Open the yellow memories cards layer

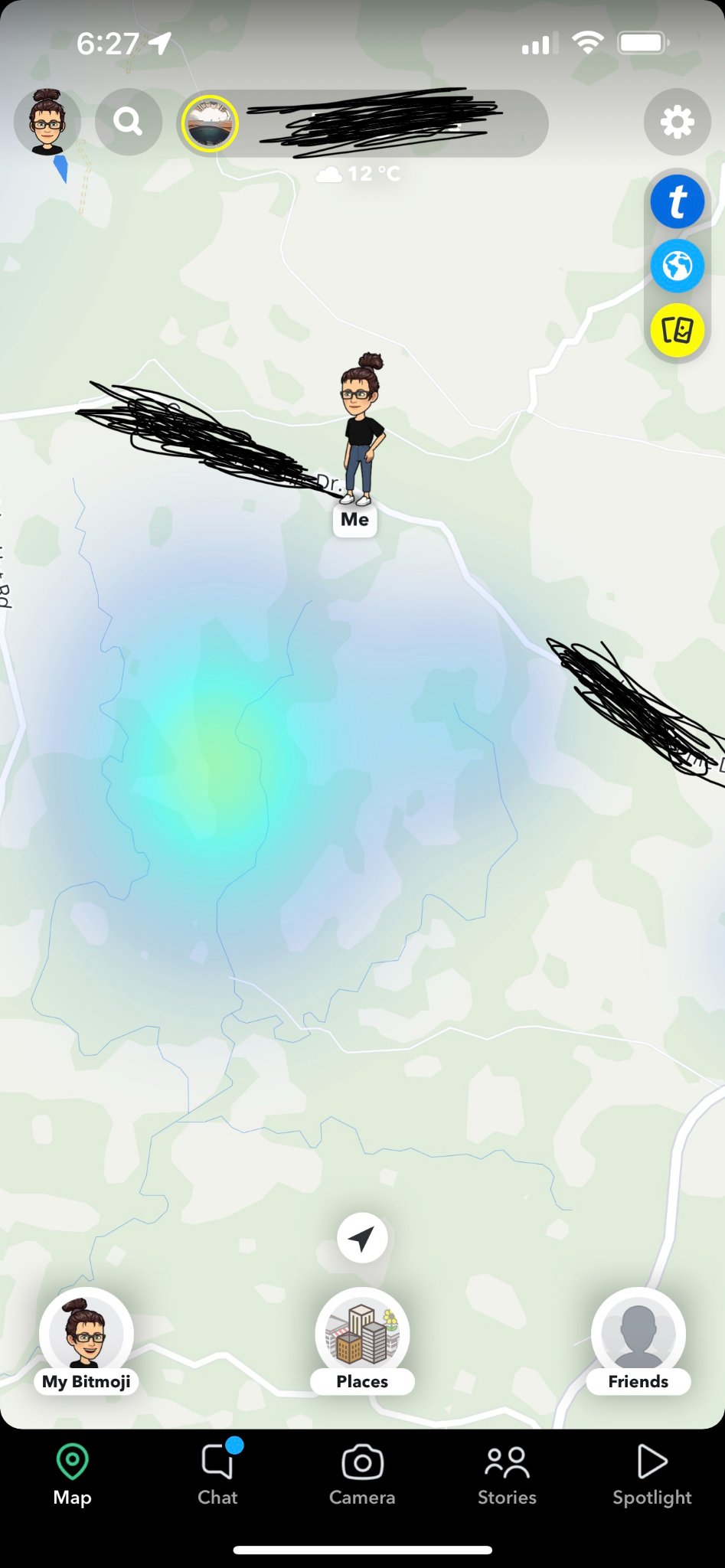tap(677, 330)
